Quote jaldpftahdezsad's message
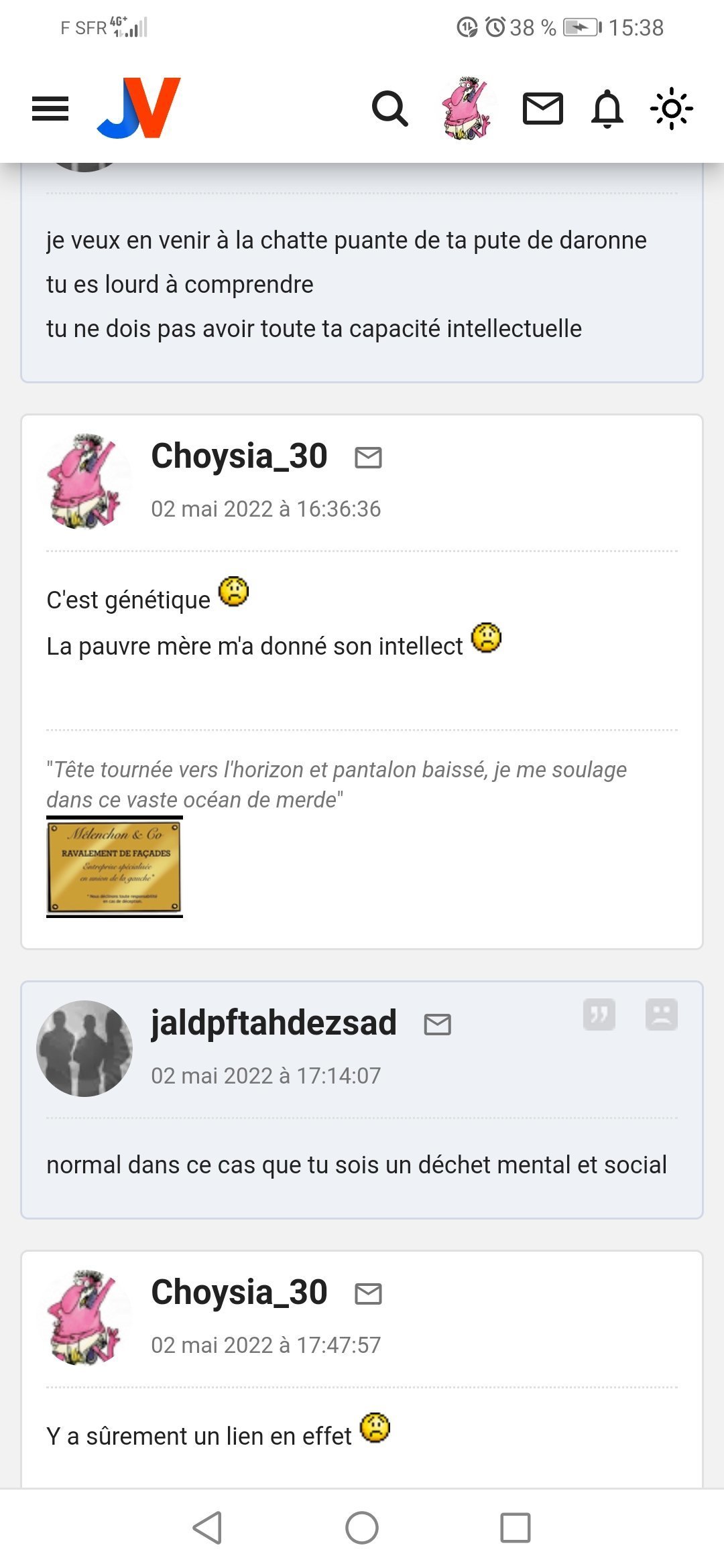The width and height of the screenshot is (724, 1568). click(599, 1015)
